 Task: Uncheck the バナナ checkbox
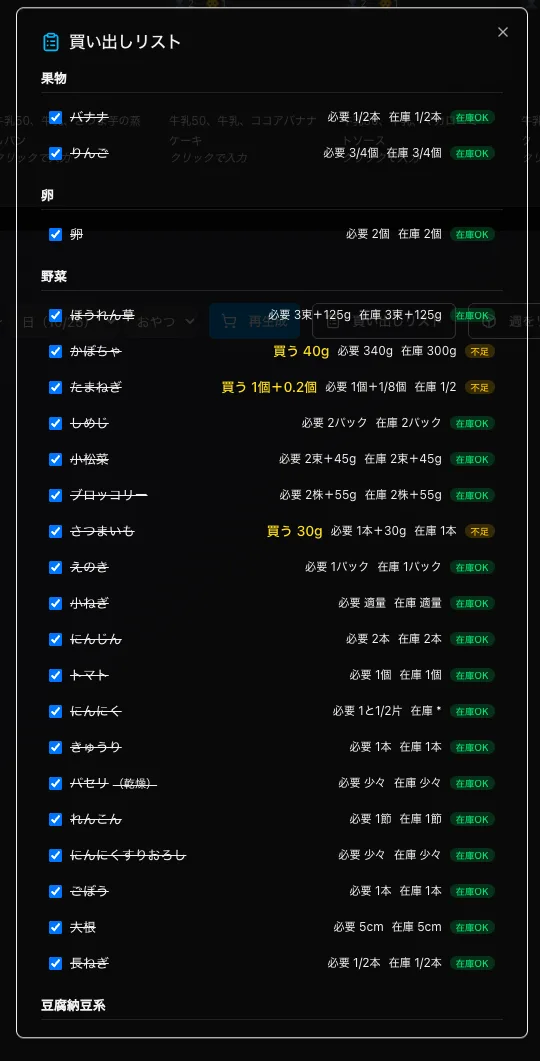[x=55, y=117]
